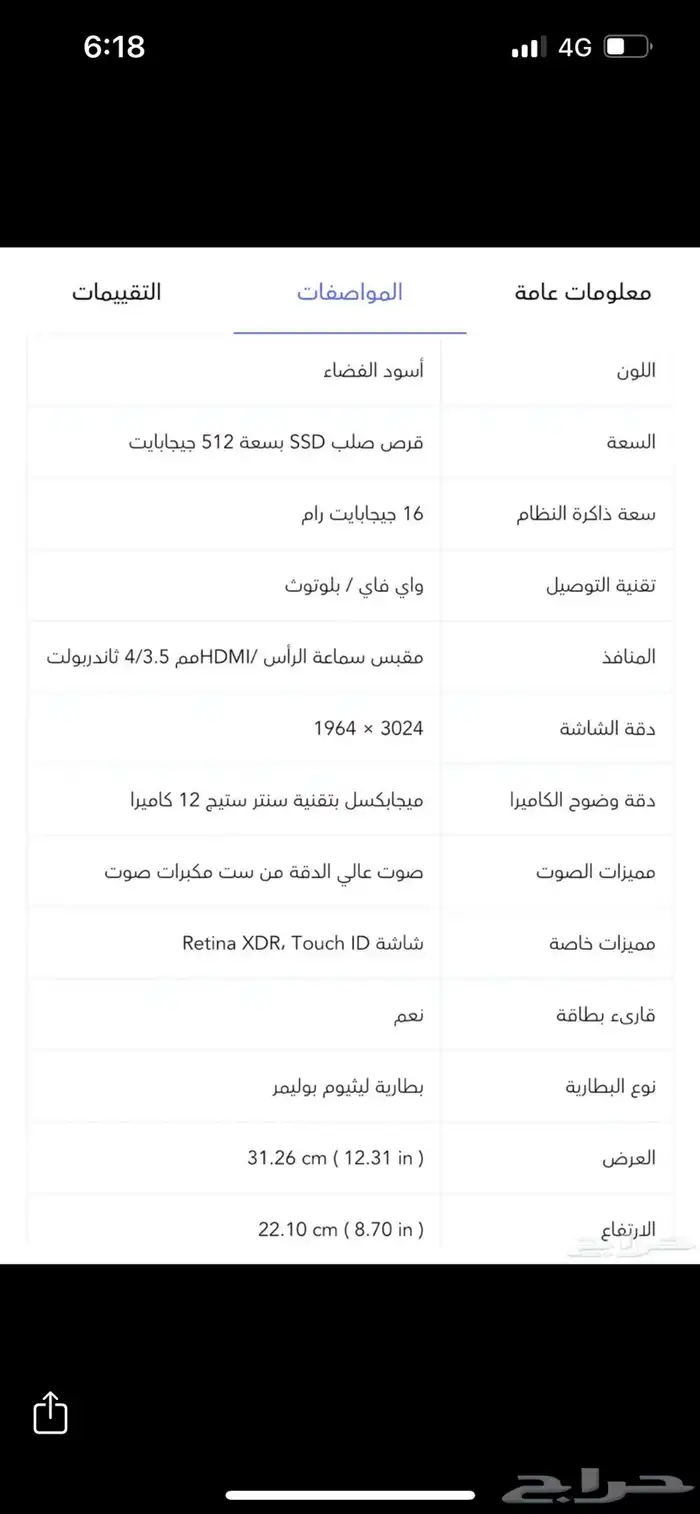Share this image via the share icon
The width and height of the screenshot is (700, 1514).
click(50, 1412)
